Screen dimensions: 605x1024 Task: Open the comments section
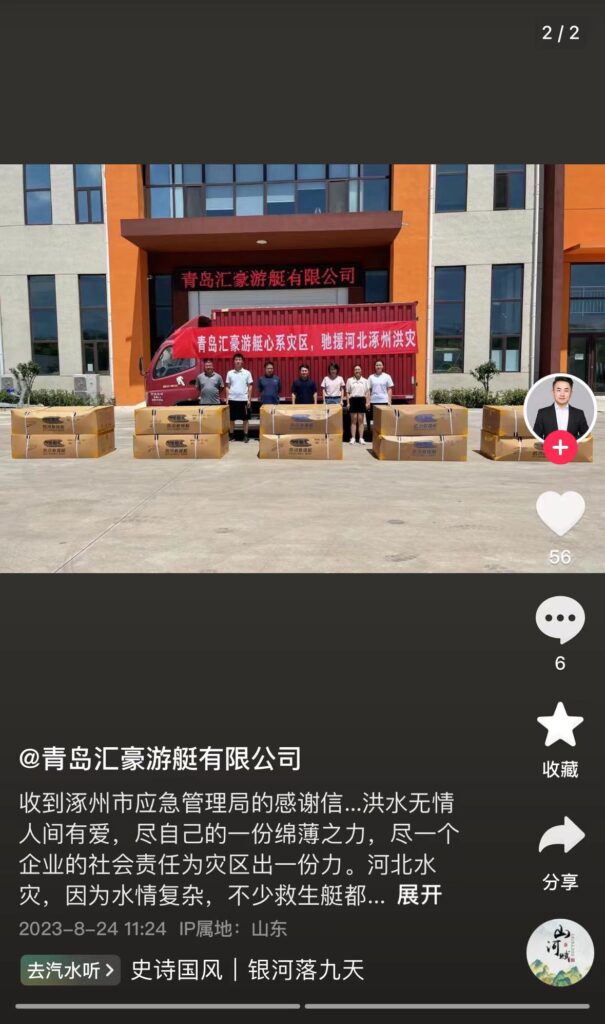[x=560, y=620]
